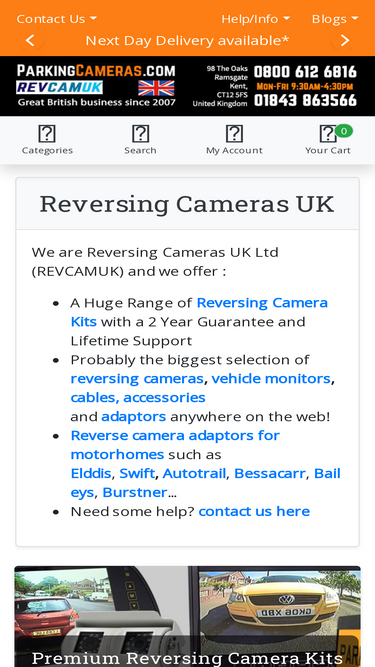Open the Search toolbar item
Screen dimensions: 375x667
tap(140, 140)
